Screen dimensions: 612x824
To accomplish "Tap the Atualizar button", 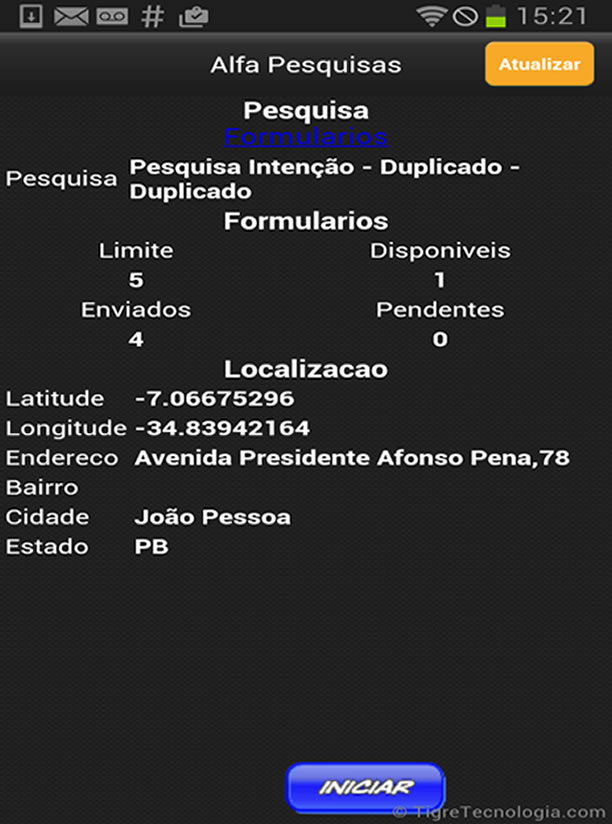I will [539, 64].
